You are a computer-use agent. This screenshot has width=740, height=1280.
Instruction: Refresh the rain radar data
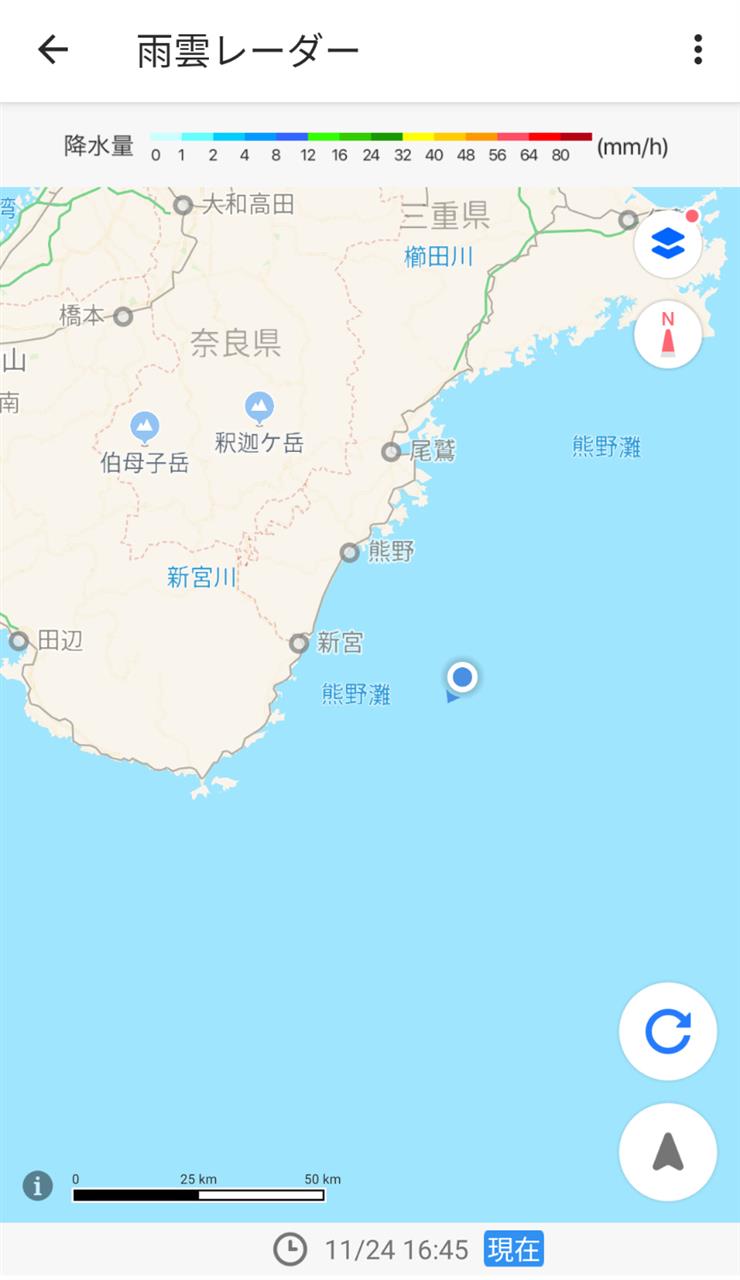coord(668,1031)
